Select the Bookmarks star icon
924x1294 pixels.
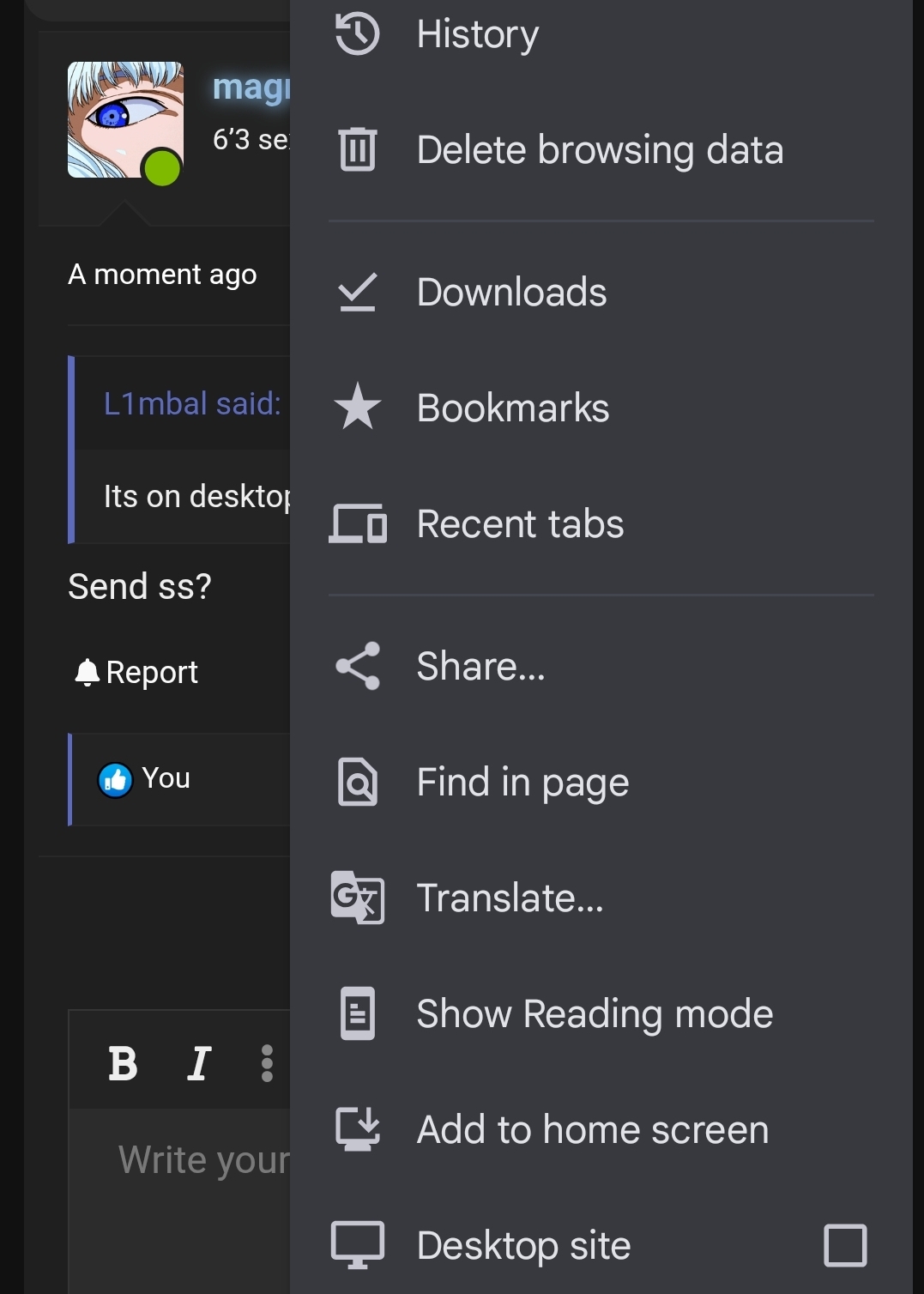pos(356,408)
